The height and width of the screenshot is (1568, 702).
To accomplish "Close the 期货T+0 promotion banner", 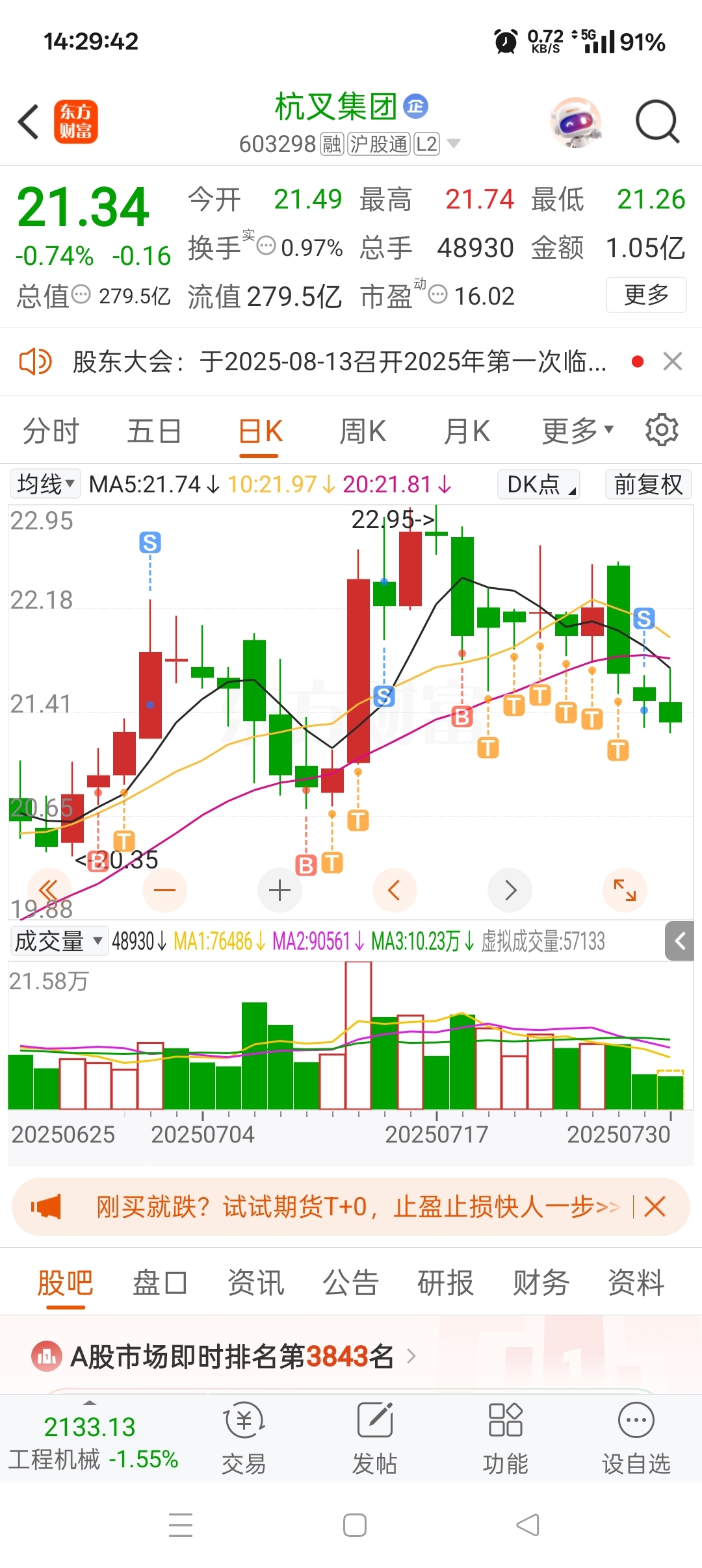I will (x=655, y=1207).
